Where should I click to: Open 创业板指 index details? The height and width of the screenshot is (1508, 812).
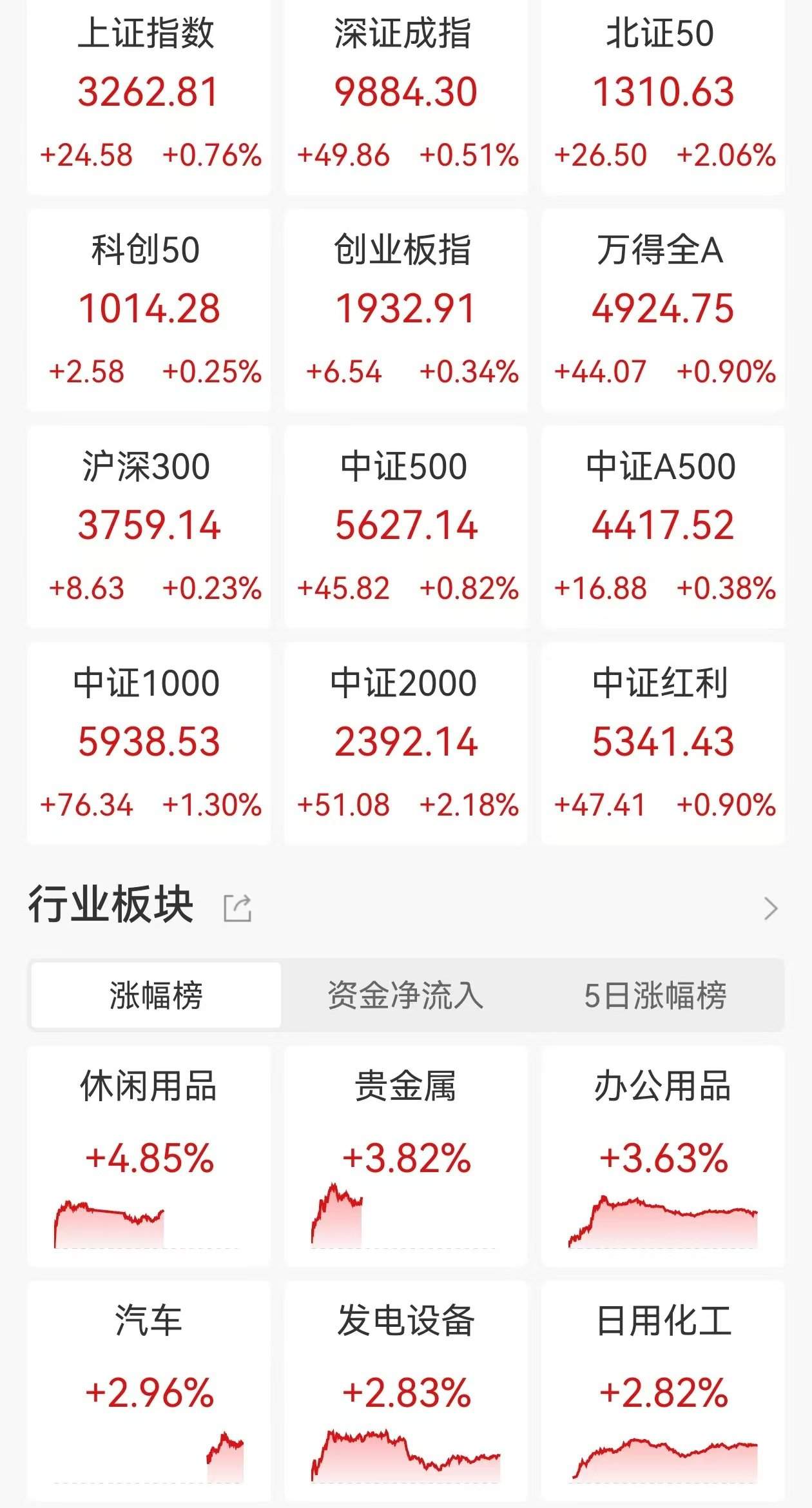(405, 309)
